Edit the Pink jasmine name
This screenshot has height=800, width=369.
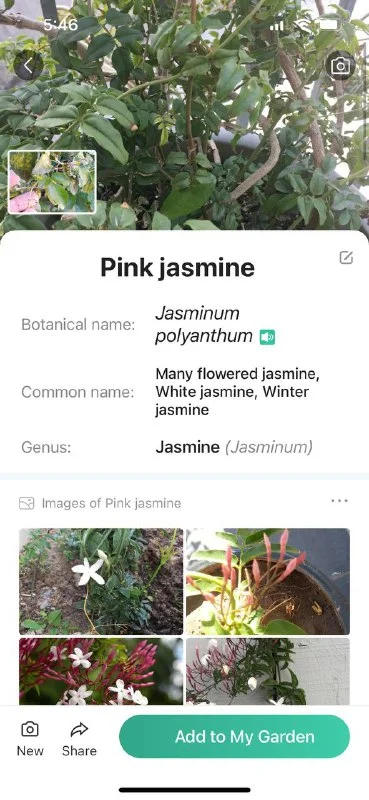pos(346,258)
